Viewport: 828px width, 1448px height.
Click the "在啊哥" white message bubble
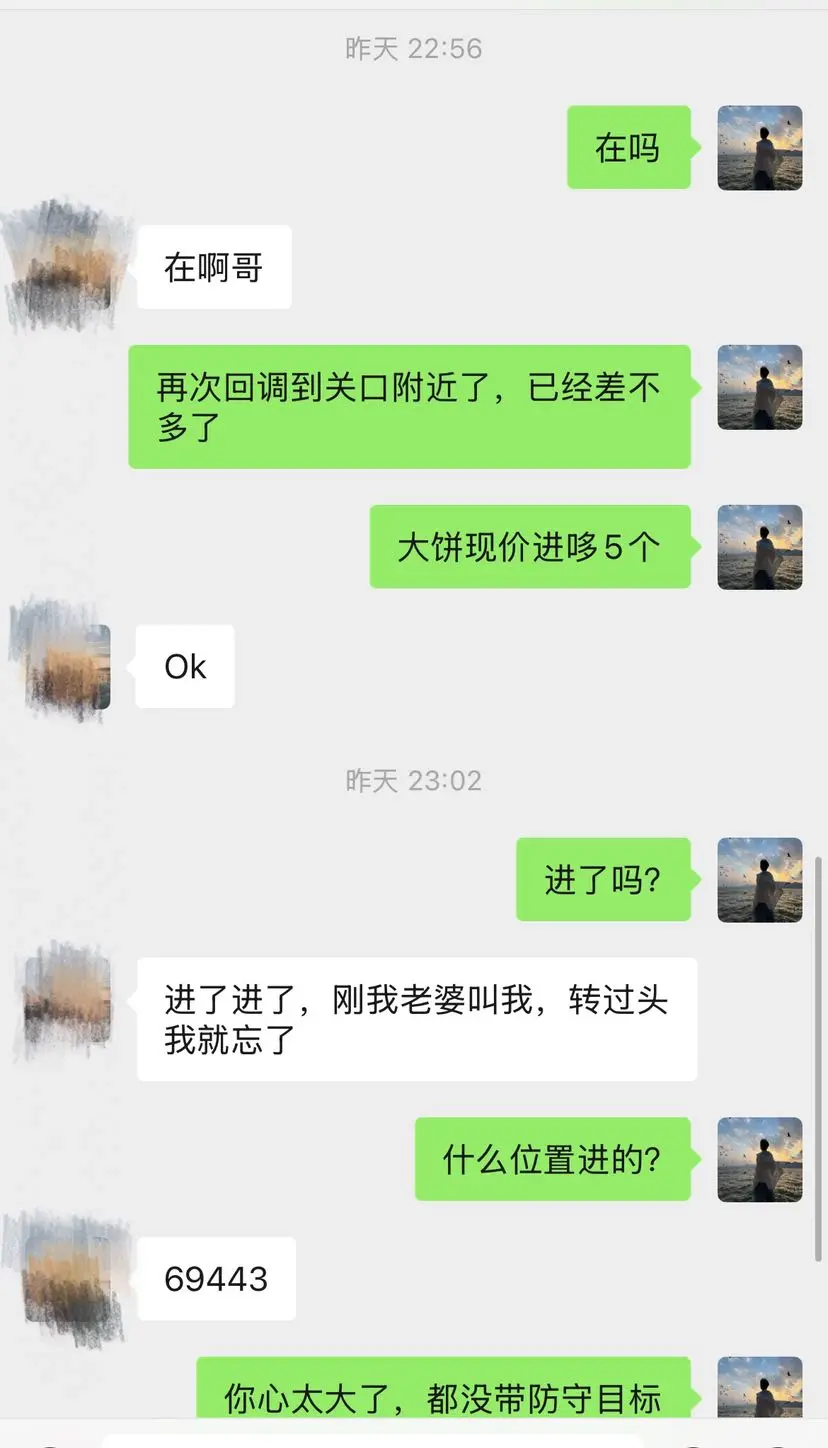(213, 265)
